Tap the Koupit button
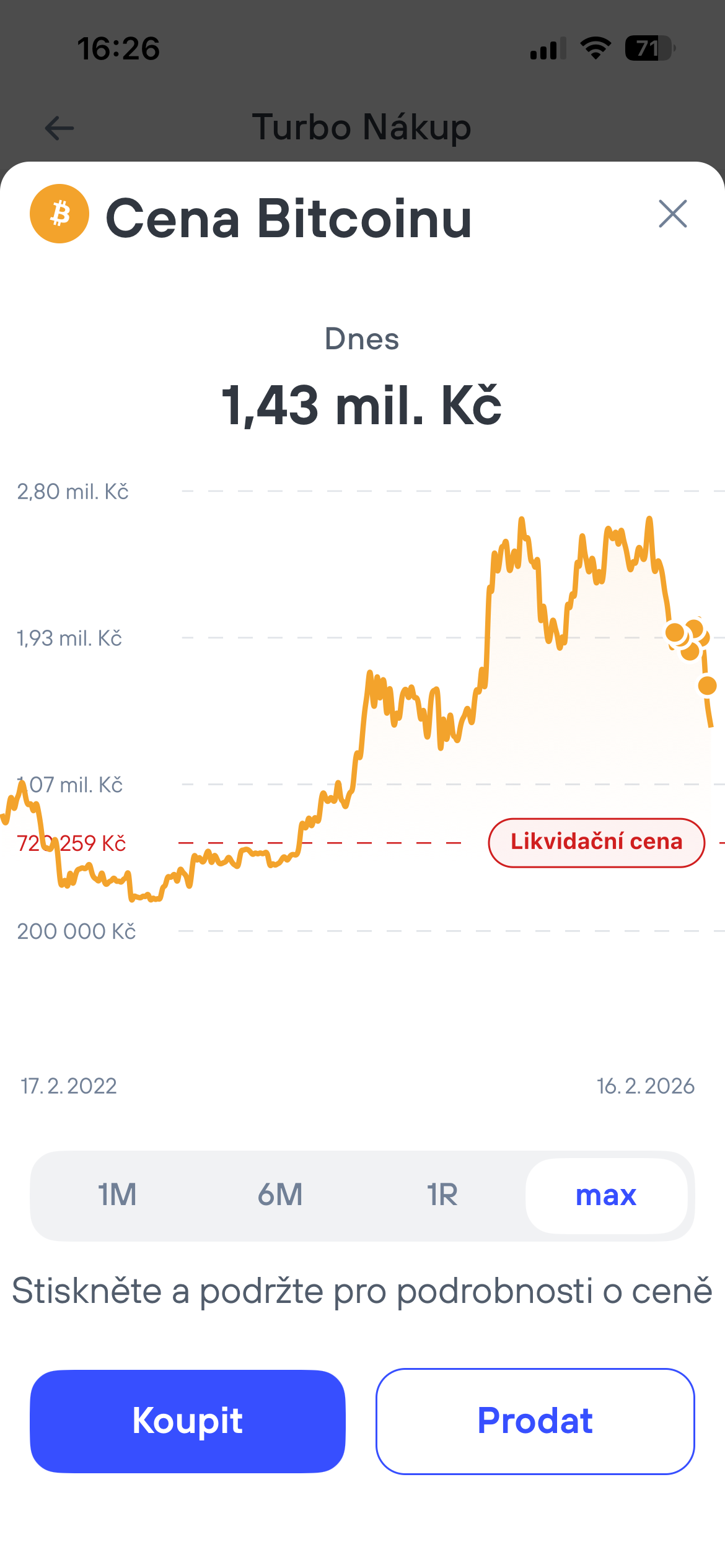The image size is (725, 1568). pos(188,1421)
